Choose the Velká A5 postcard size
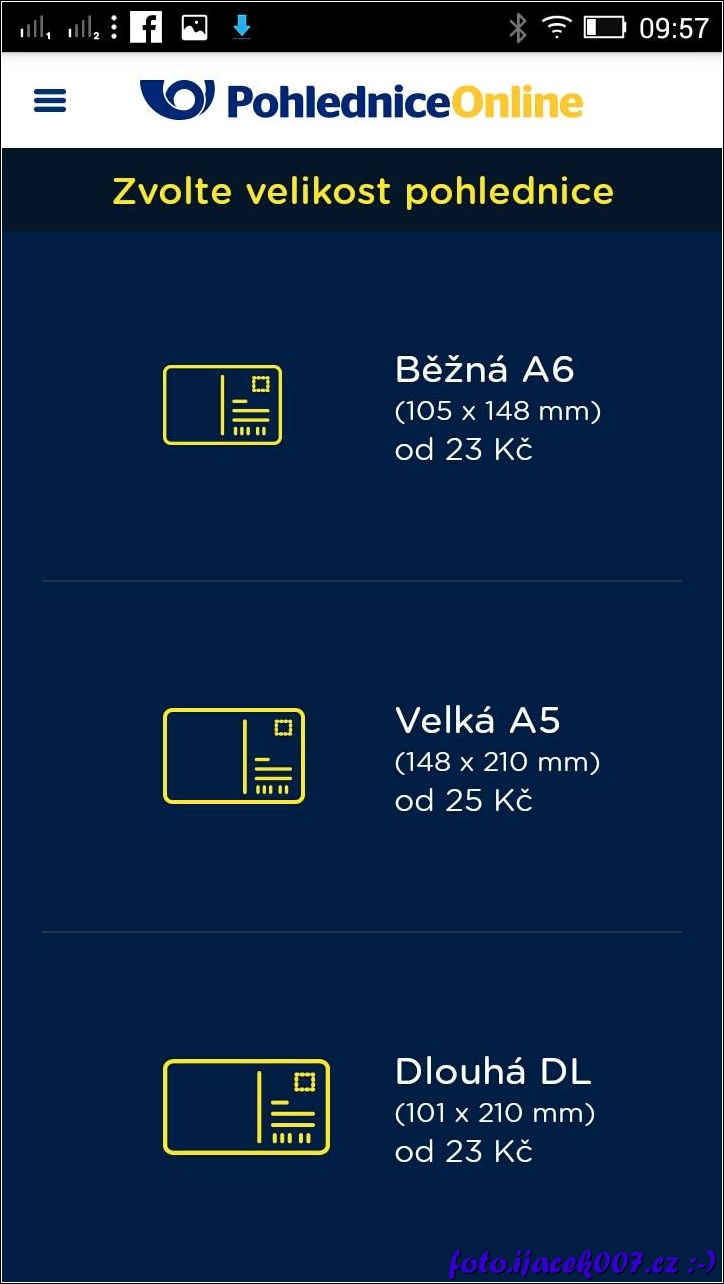This screenshot has height=1284, width=724. pyautogui.click(x=362, y=757)
